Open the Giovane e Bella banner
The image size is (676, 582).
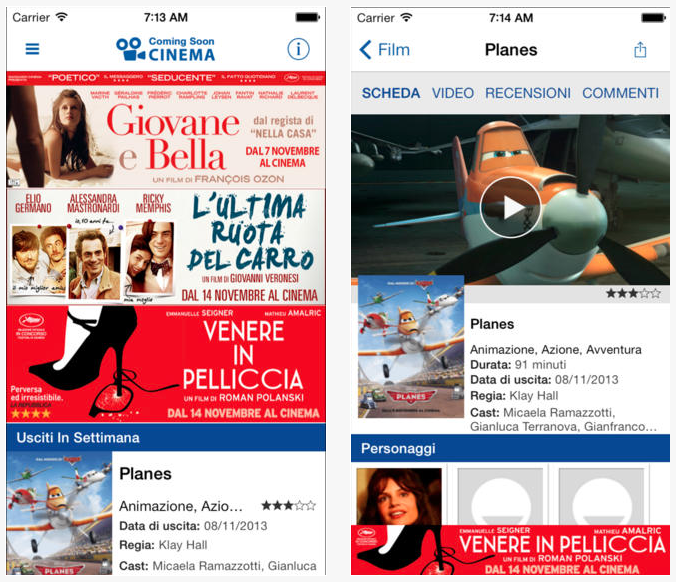tap(166, 130)
